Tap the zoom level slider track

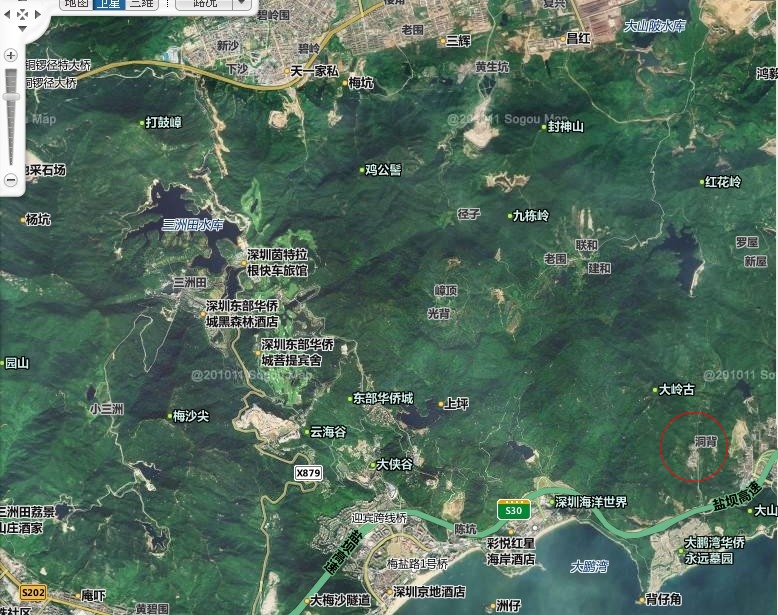[11, 130]
